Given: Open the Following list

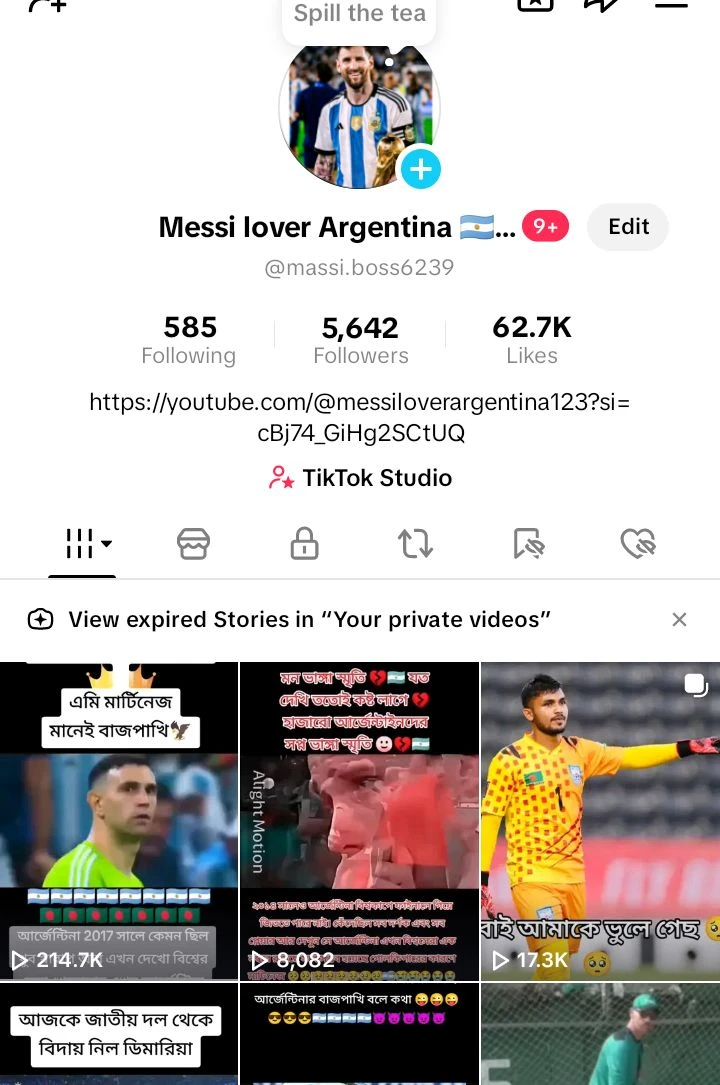Looking at the screenshot, I should click(x=189, y=340).
